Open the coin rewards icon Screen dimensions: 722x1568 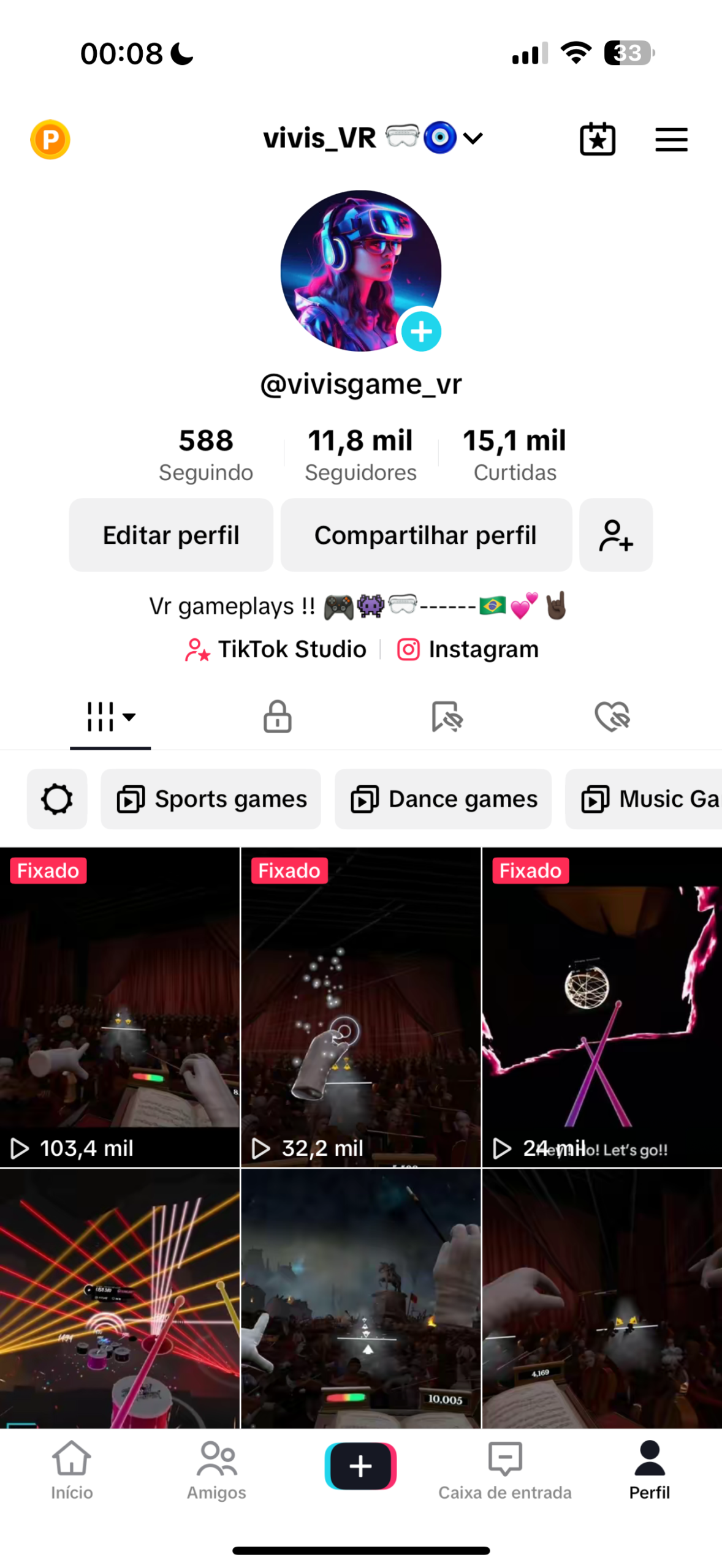[50, 139]
